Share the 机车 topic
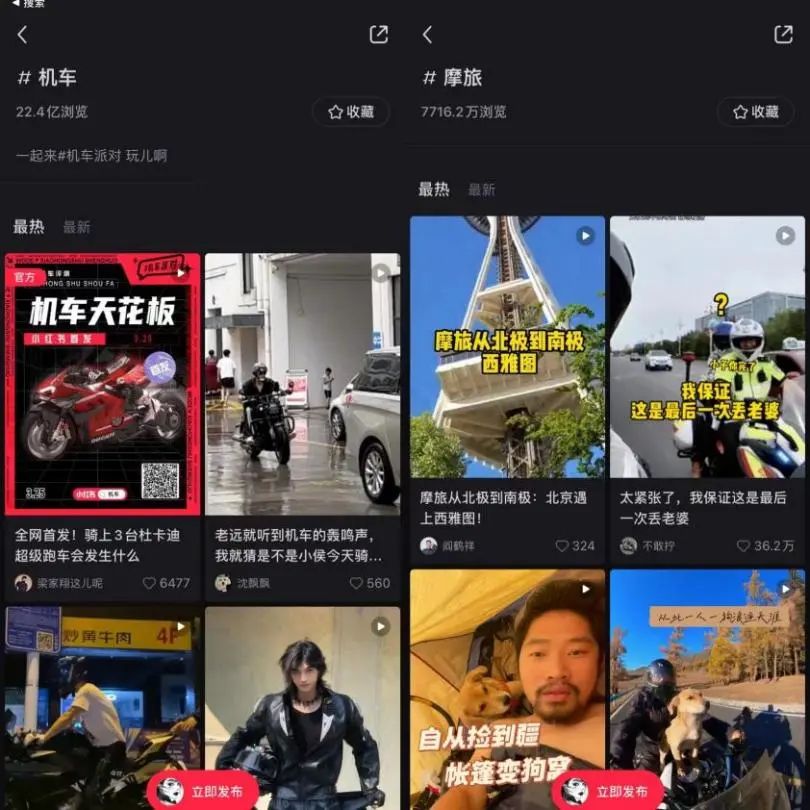This screenshot has height=810, width=810. [x=379, y=35]
